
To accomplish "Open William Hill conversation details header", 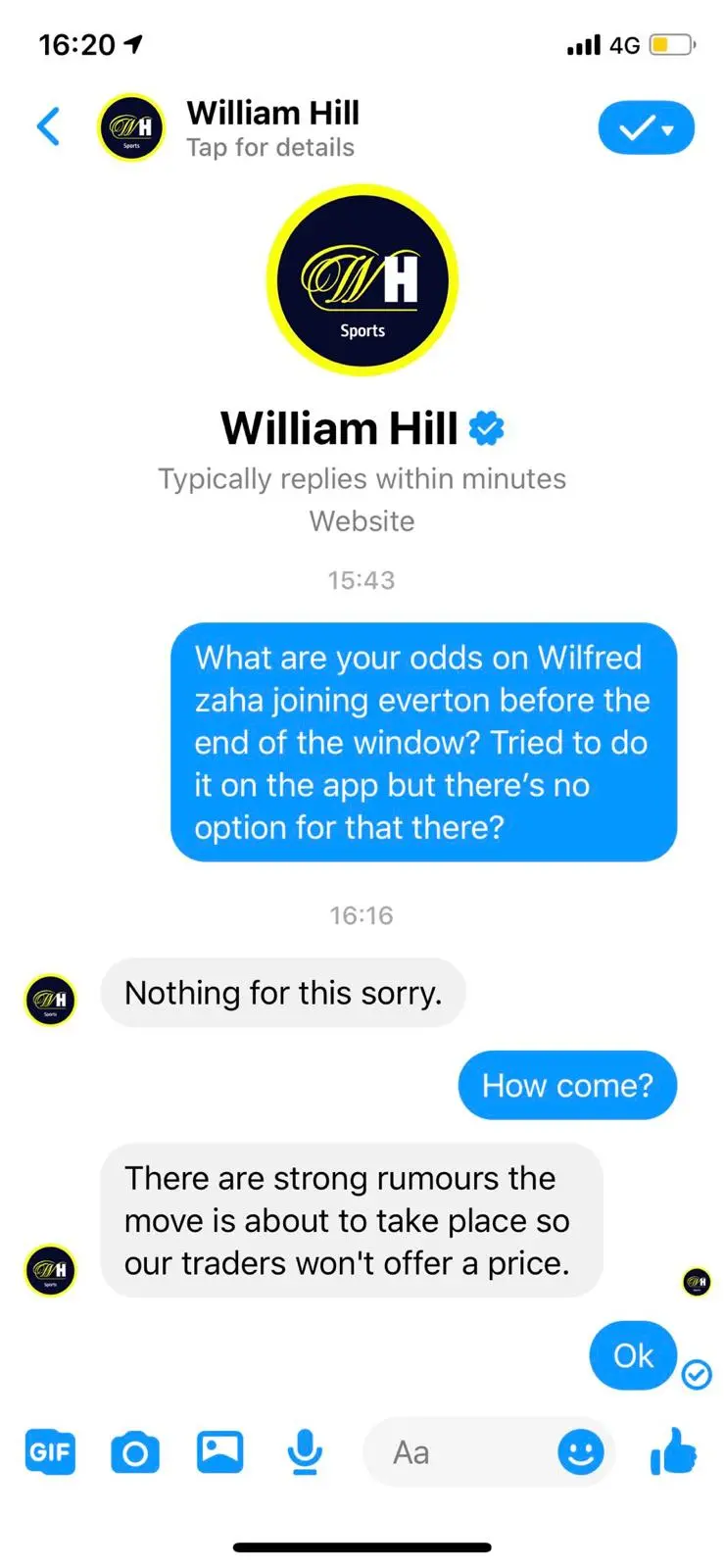I will pos(272,128).
